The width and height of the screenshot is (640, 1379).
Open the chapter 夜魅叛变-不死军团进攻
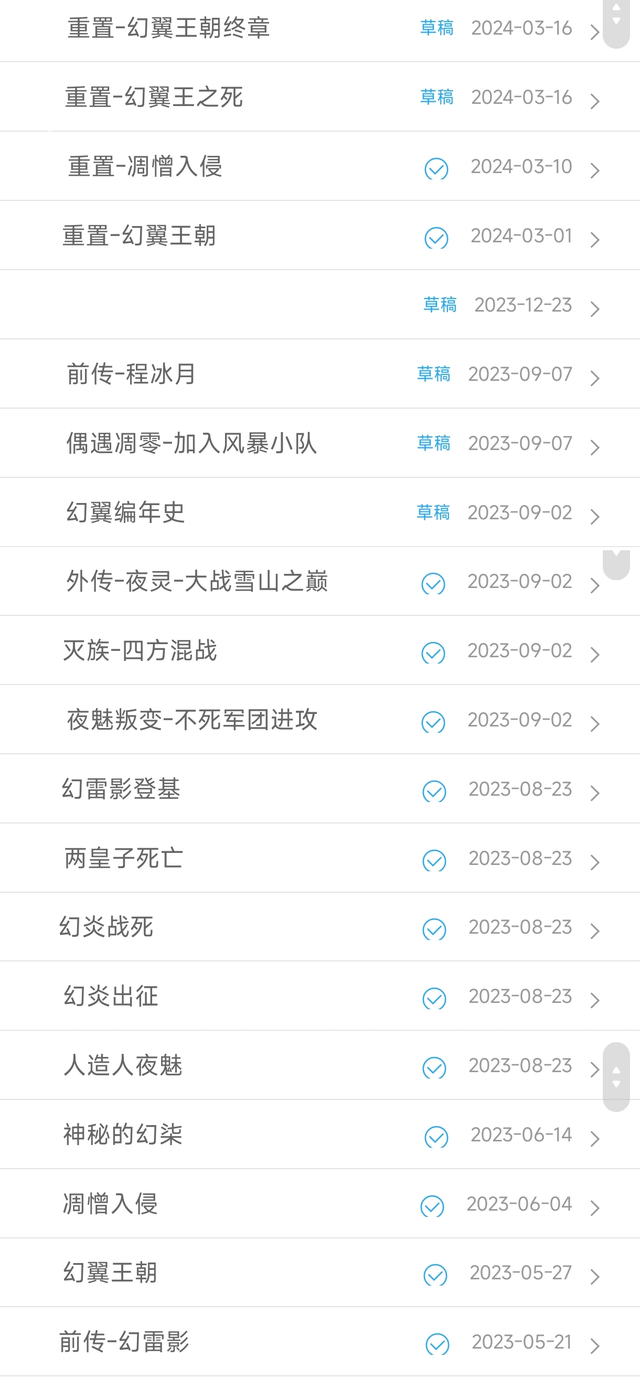[x=320, y=720]
